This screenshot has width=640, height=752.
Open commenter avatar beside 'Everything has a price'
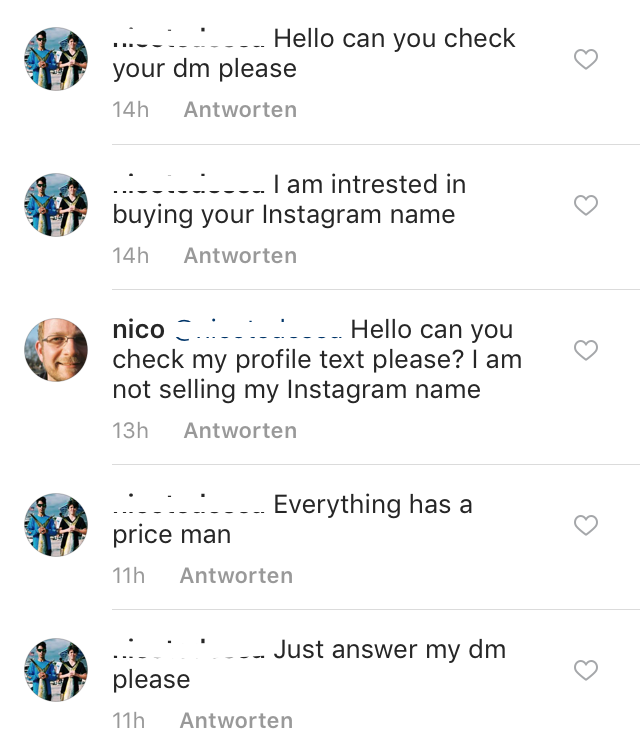pos(56,525)
